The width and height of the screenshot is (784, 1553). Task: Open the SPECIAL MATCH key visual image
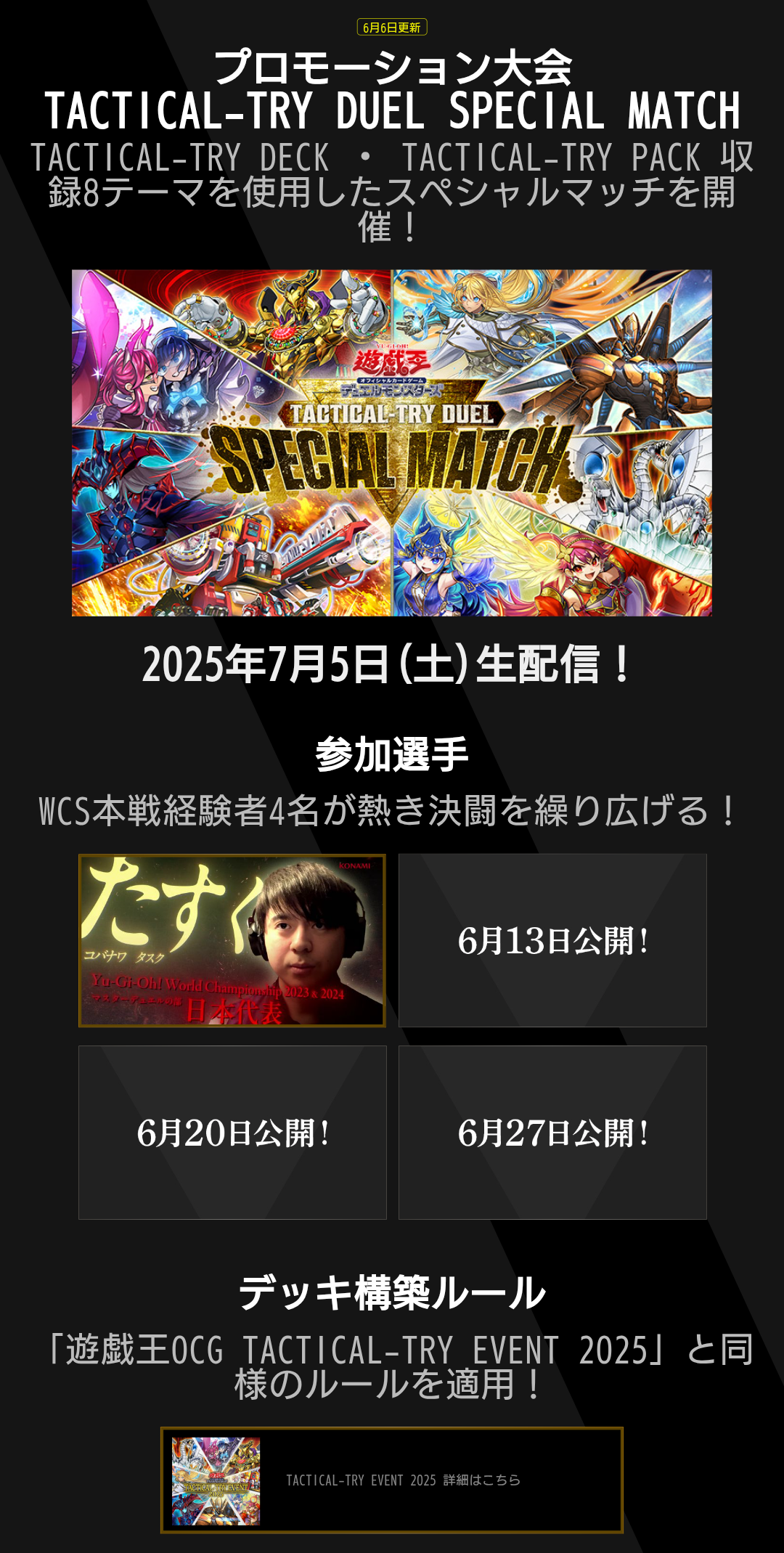coord(392,443)
